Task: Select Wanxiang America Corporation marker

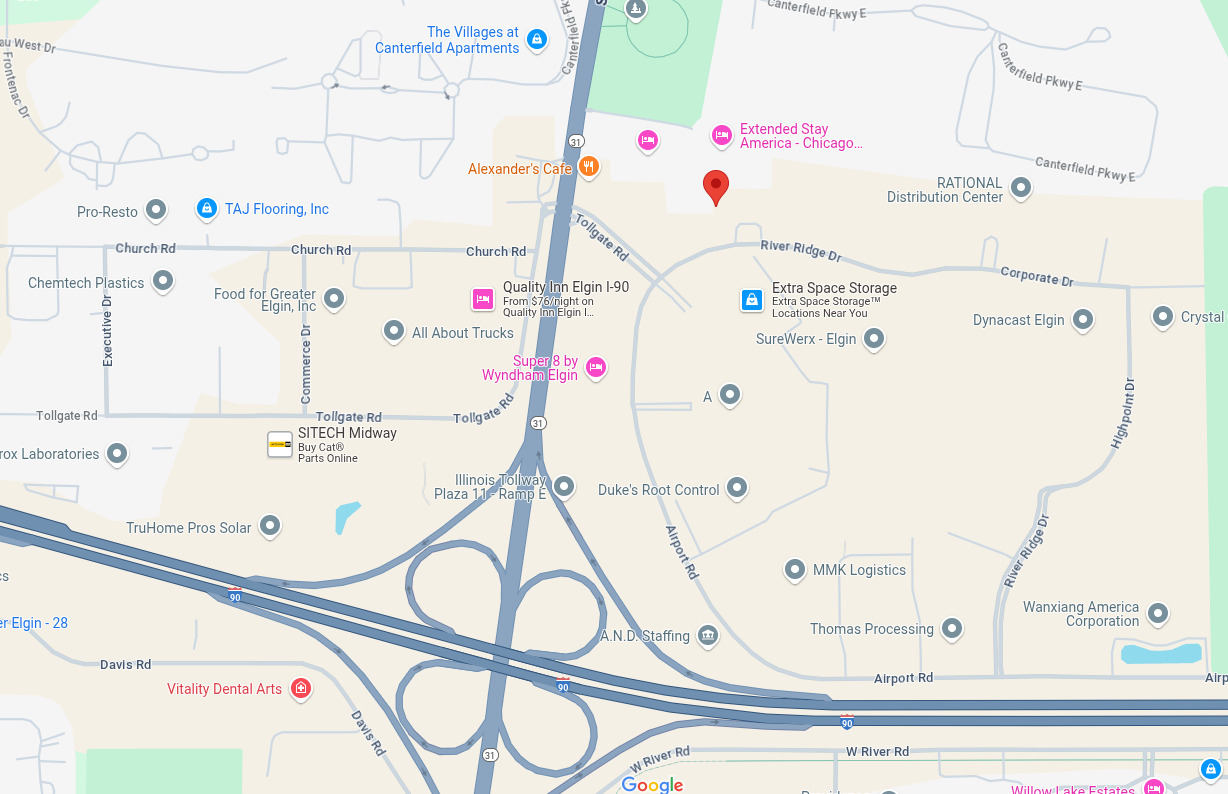Action: point(1158,612)
